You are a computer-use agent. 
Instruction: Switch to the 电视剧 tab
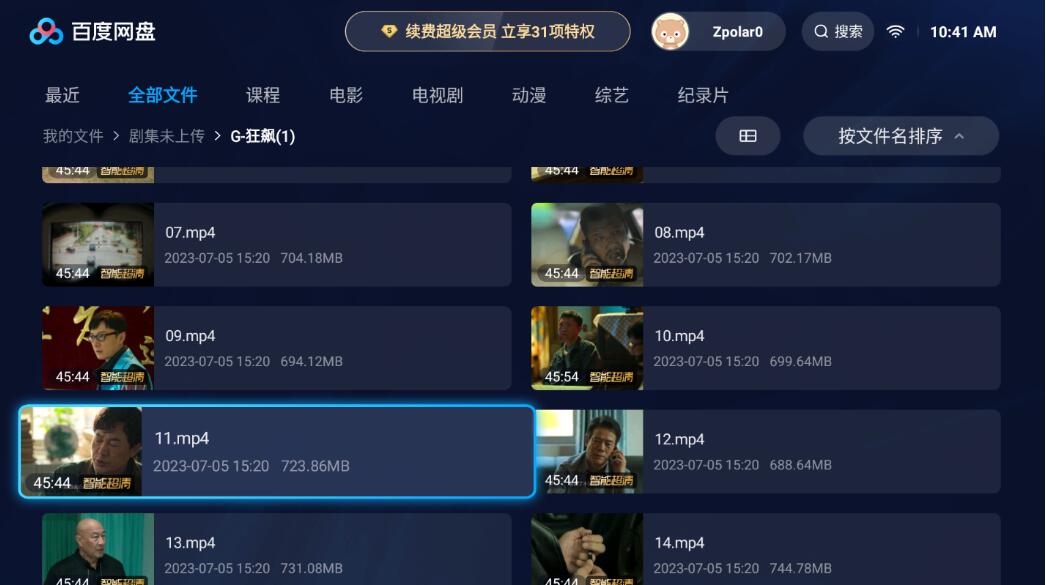click(437, 95)
